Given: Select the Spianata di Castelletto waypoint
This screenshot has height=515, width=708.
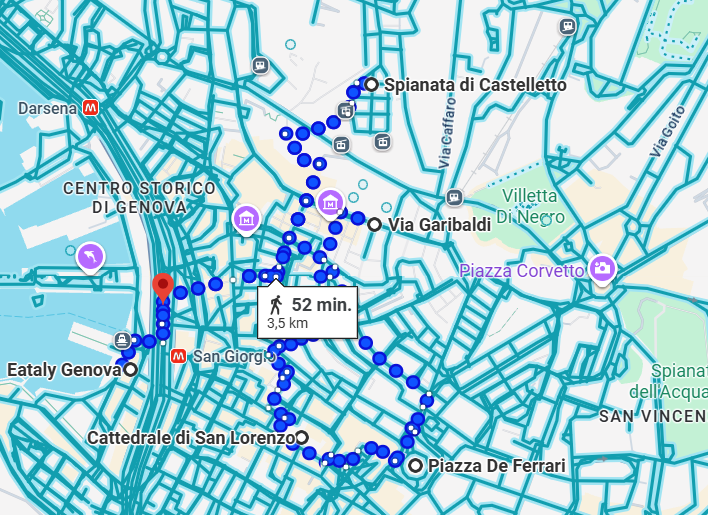Looking at the screenshot, I should [372, 85].
